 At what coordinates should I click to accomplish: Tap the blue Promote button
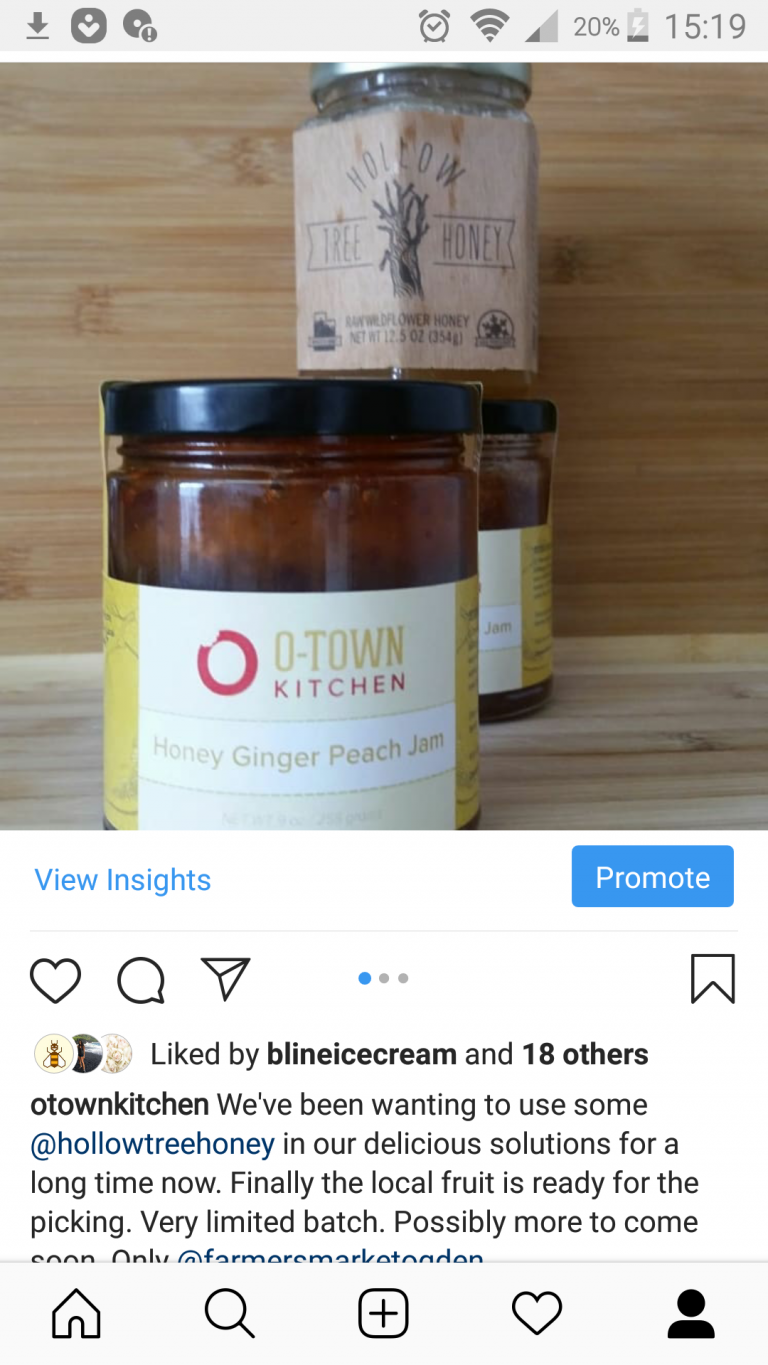(x=652, y=876)
